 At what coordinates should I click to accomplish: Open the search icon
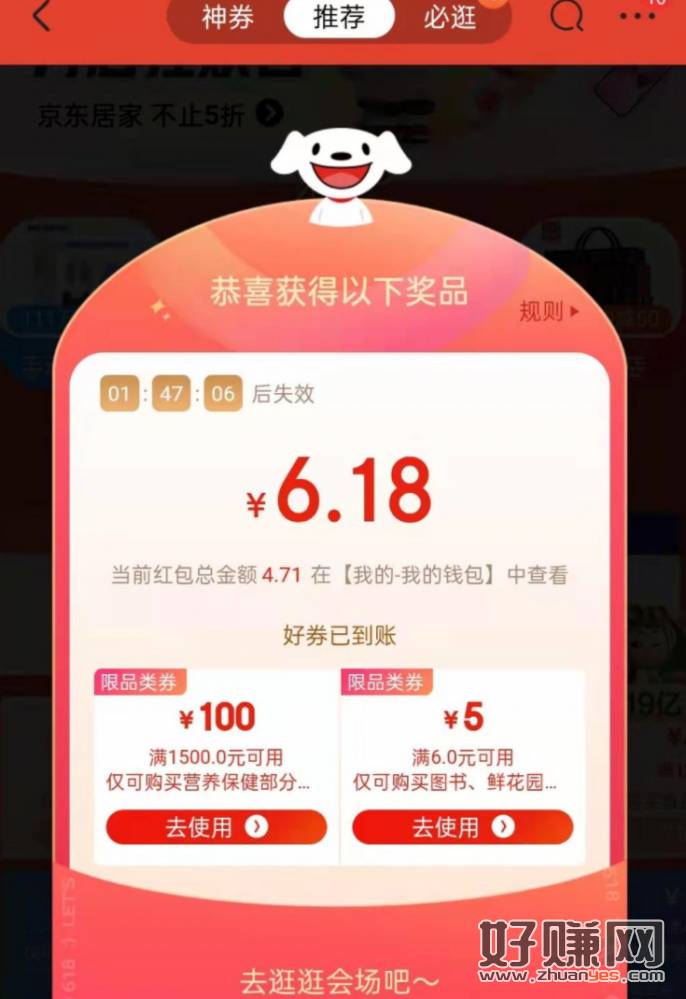click(x=567, y=18)
